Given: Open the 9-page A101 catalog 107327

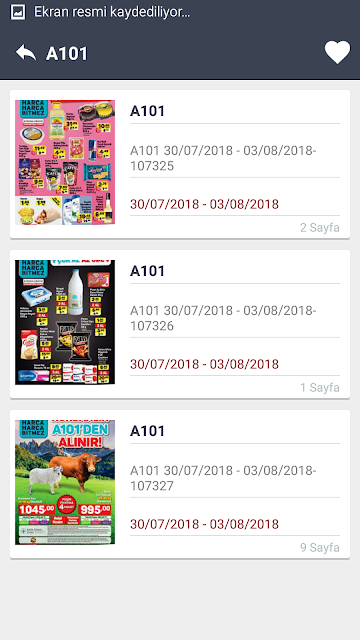Looking at the screenshot, I should pos(180,484).
